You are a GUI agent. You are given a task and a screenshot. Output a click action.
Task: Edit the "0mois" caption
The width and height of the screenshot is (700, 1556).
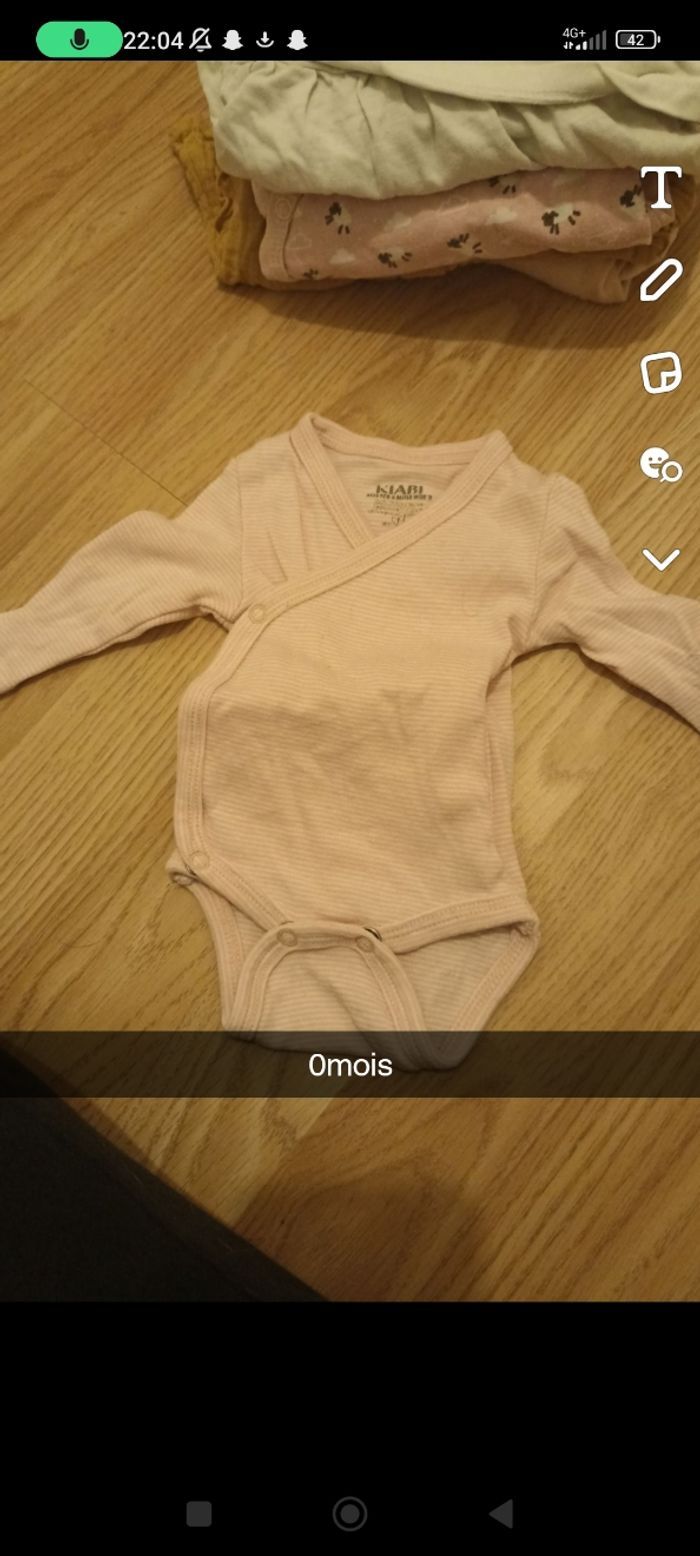(x=350, y=1065)
